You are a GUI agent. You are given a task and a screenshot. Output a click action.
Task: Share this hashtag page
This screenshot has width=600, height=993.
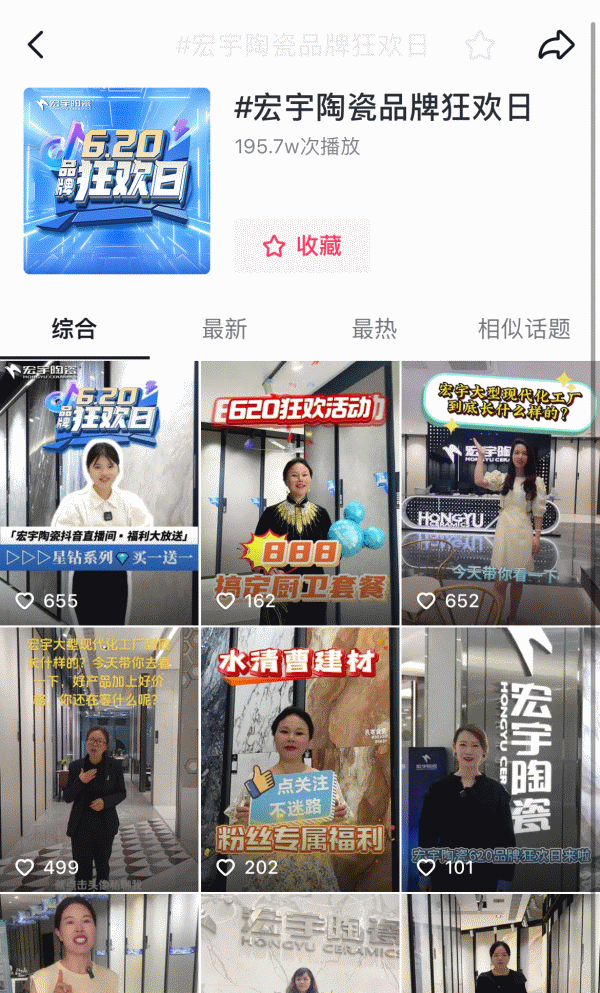pos(556,45)
